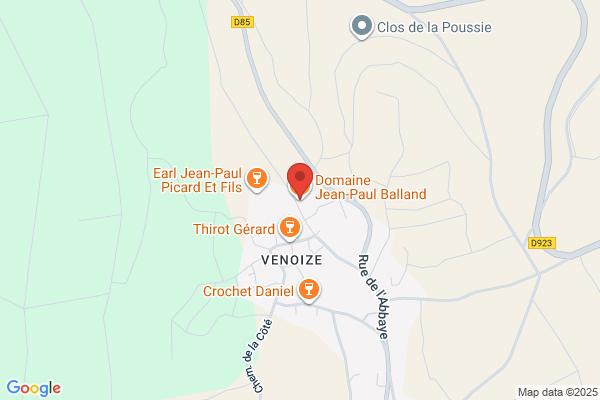Open the Crochet Daniel winery marker
This screenshot has width=600, height=400.
tap(309, 291)
